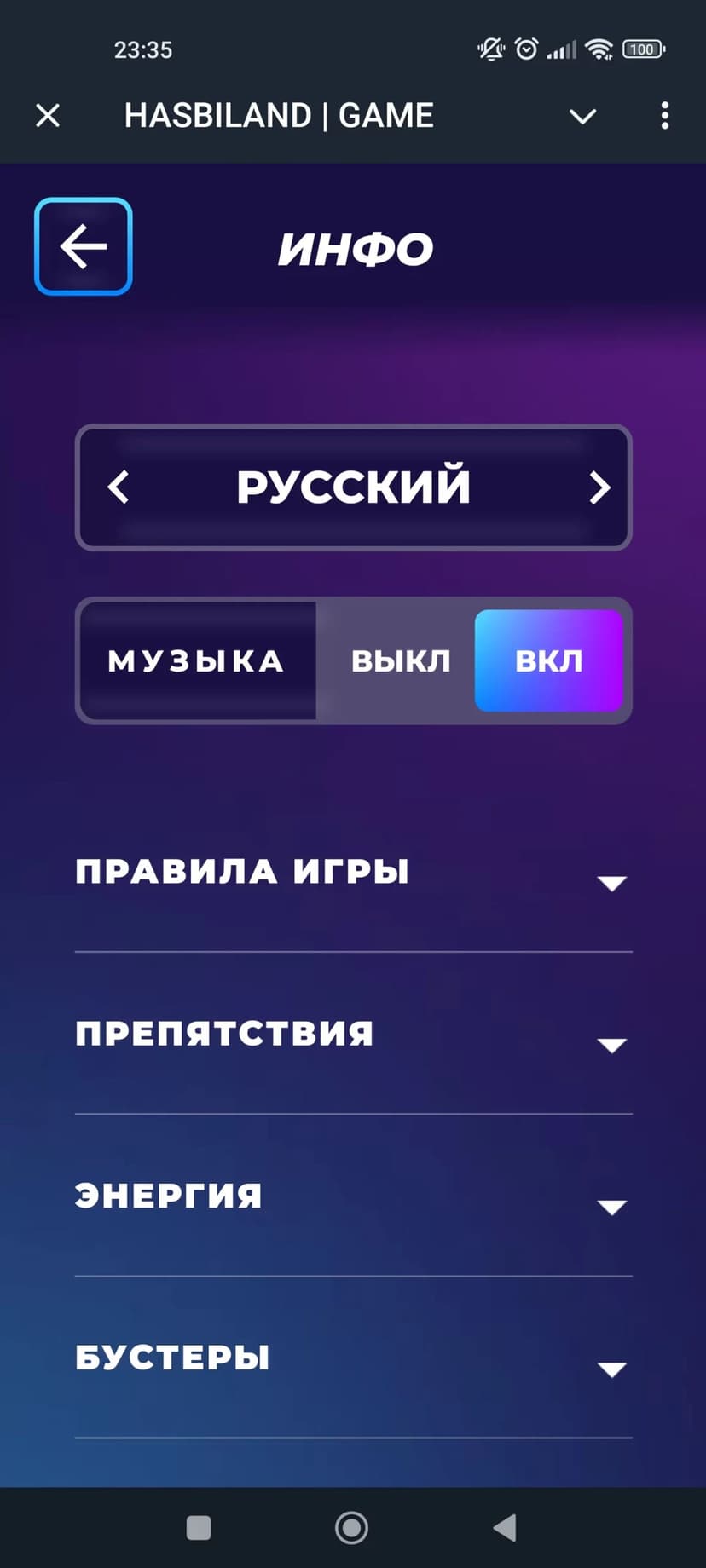
Task: Open recent apps from the navigation bar
Action: point(198,1528)
